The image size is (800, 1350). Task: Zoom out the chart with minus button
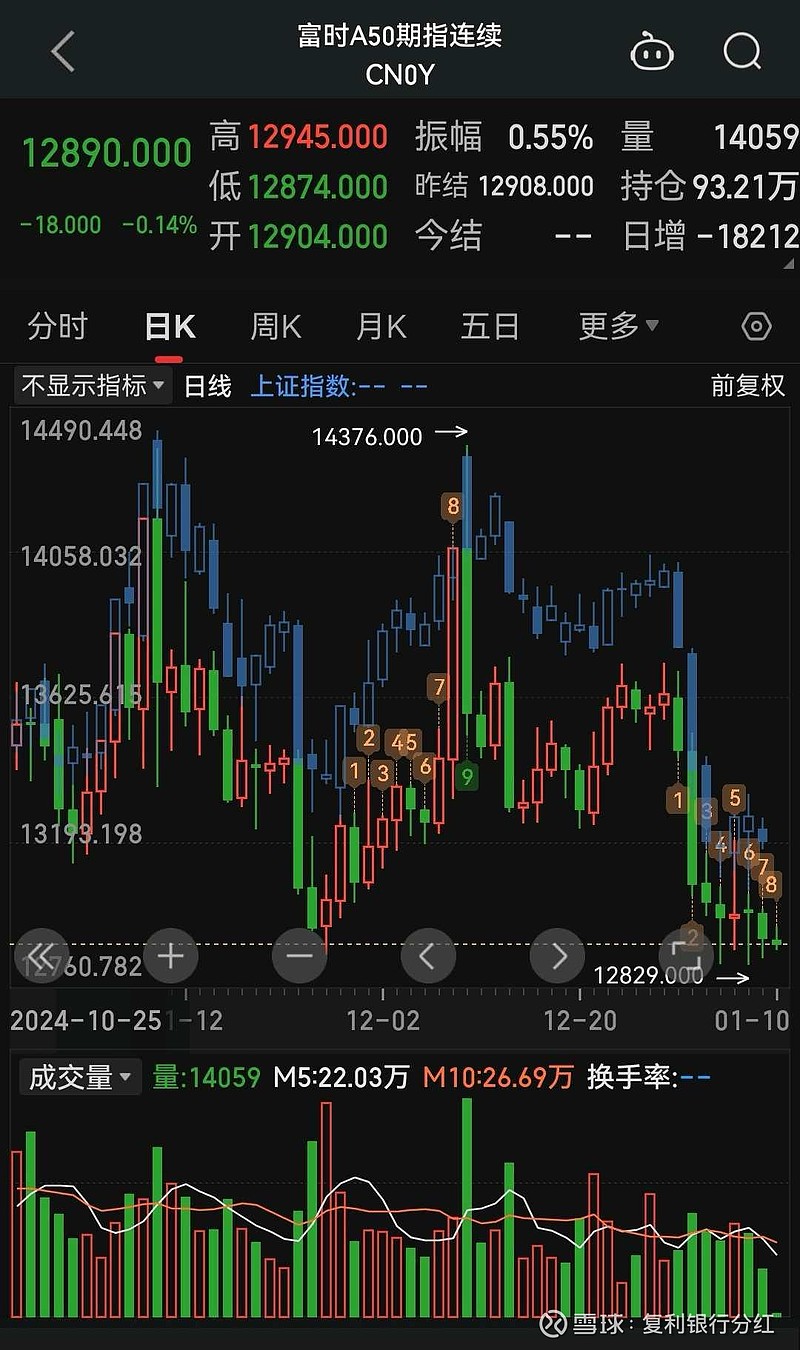click(x=299, y=957)
